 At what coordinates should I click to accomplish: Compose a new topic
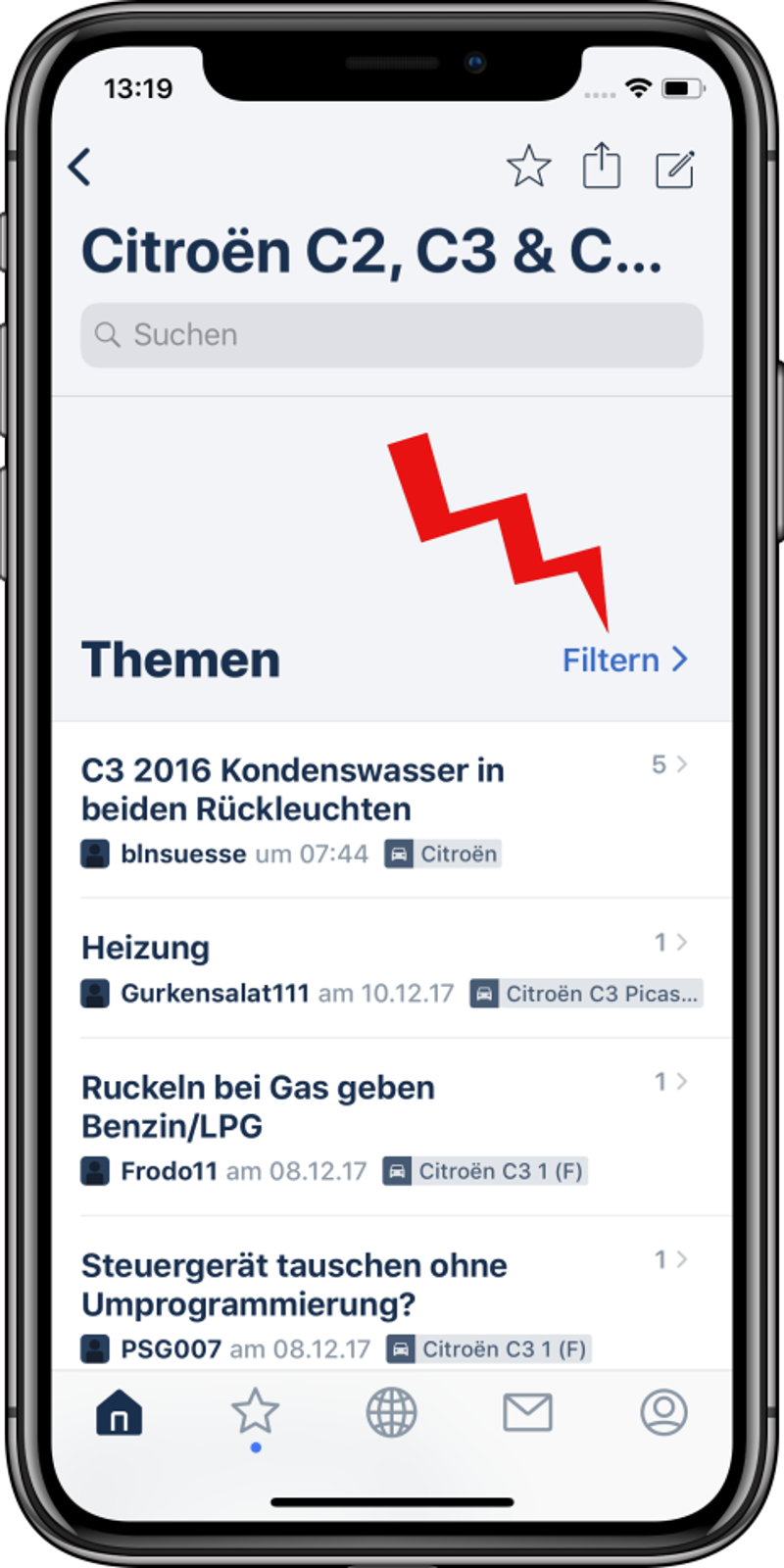[675, 169]
